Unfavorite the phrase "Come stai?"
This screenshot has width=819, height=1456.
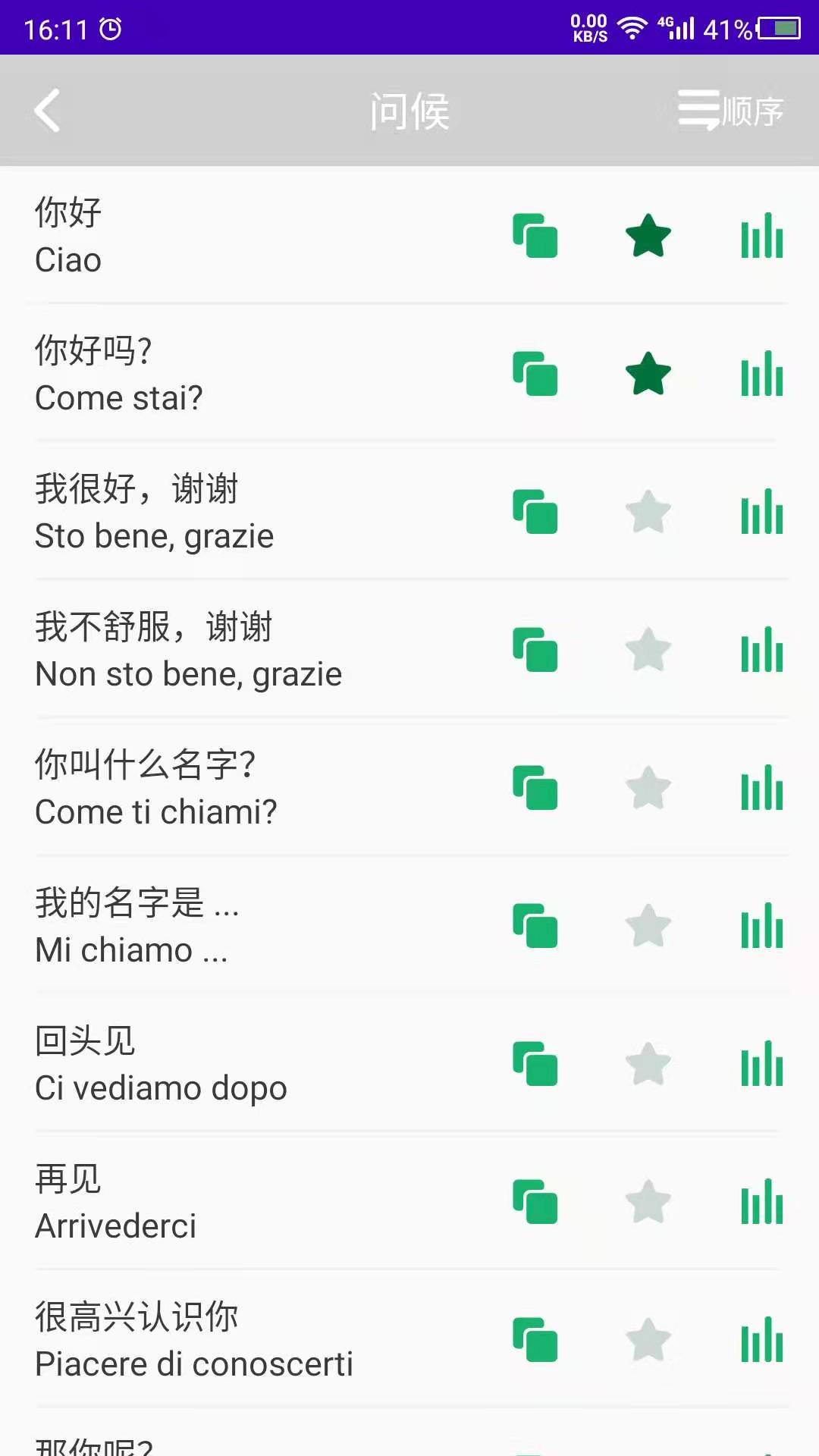(x=648, y=374)
